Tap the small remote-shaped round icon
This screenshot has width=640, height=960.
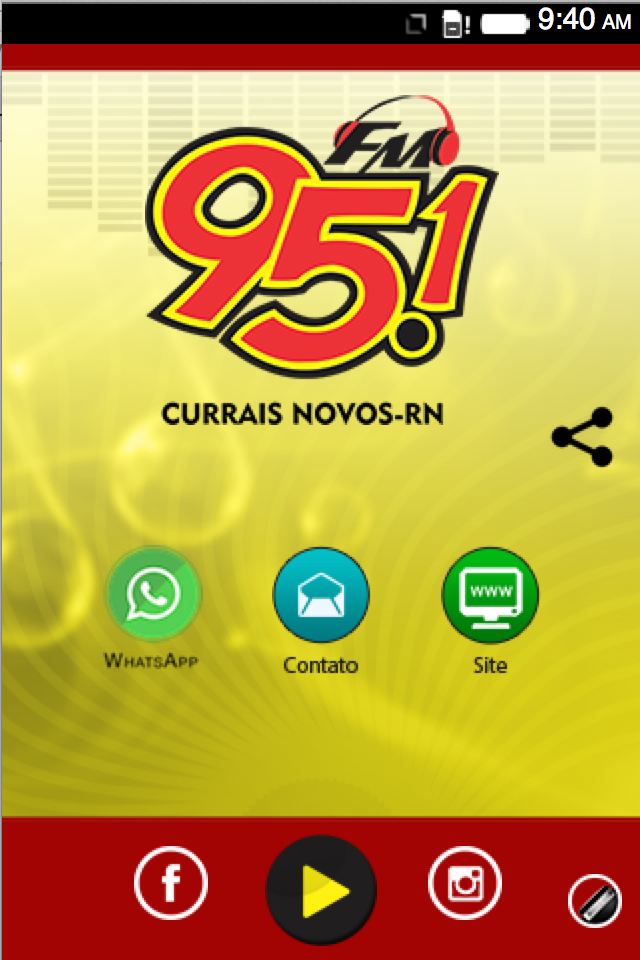[594, 902]
